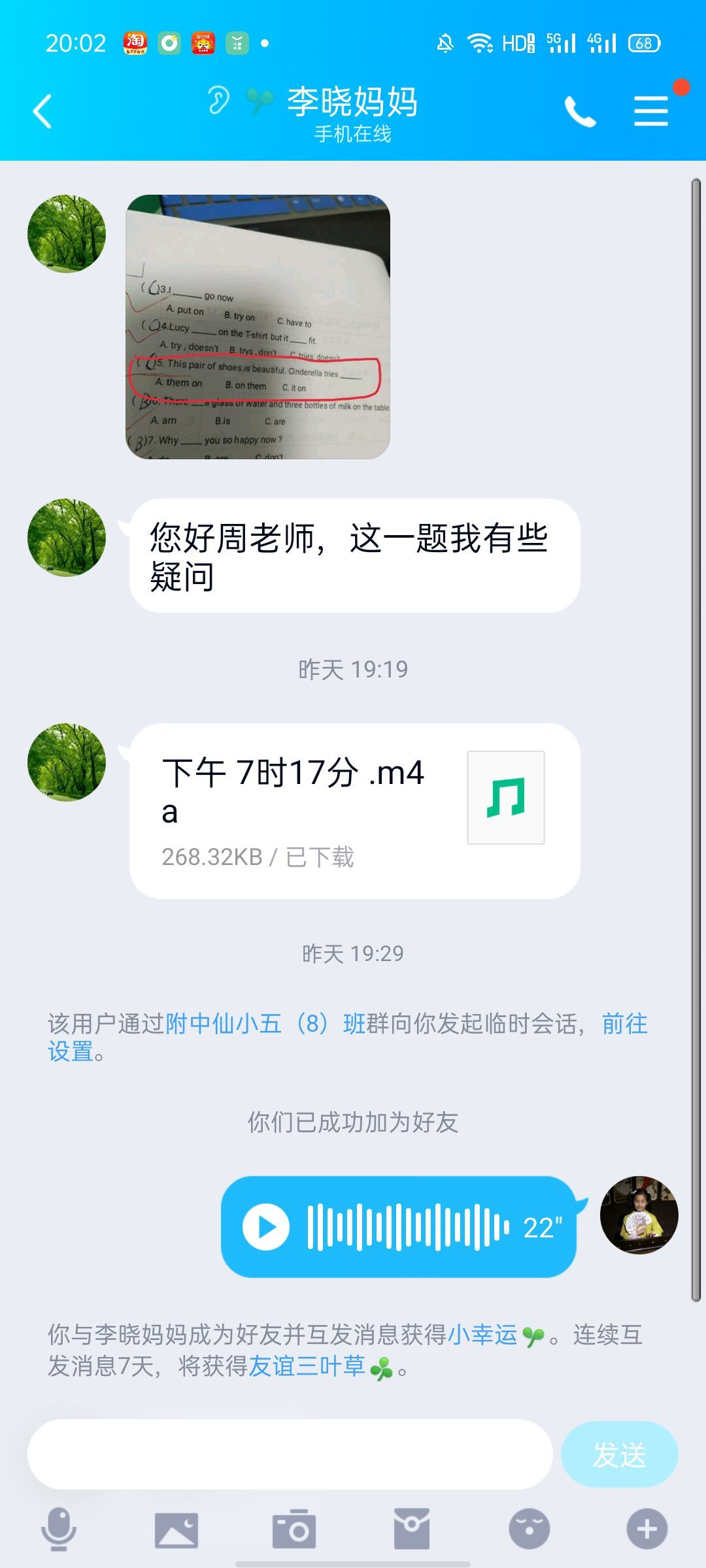Screen dimensions: 706x1568
Task: Play the 22-second voice message
Action: [x=266, y=1227]
